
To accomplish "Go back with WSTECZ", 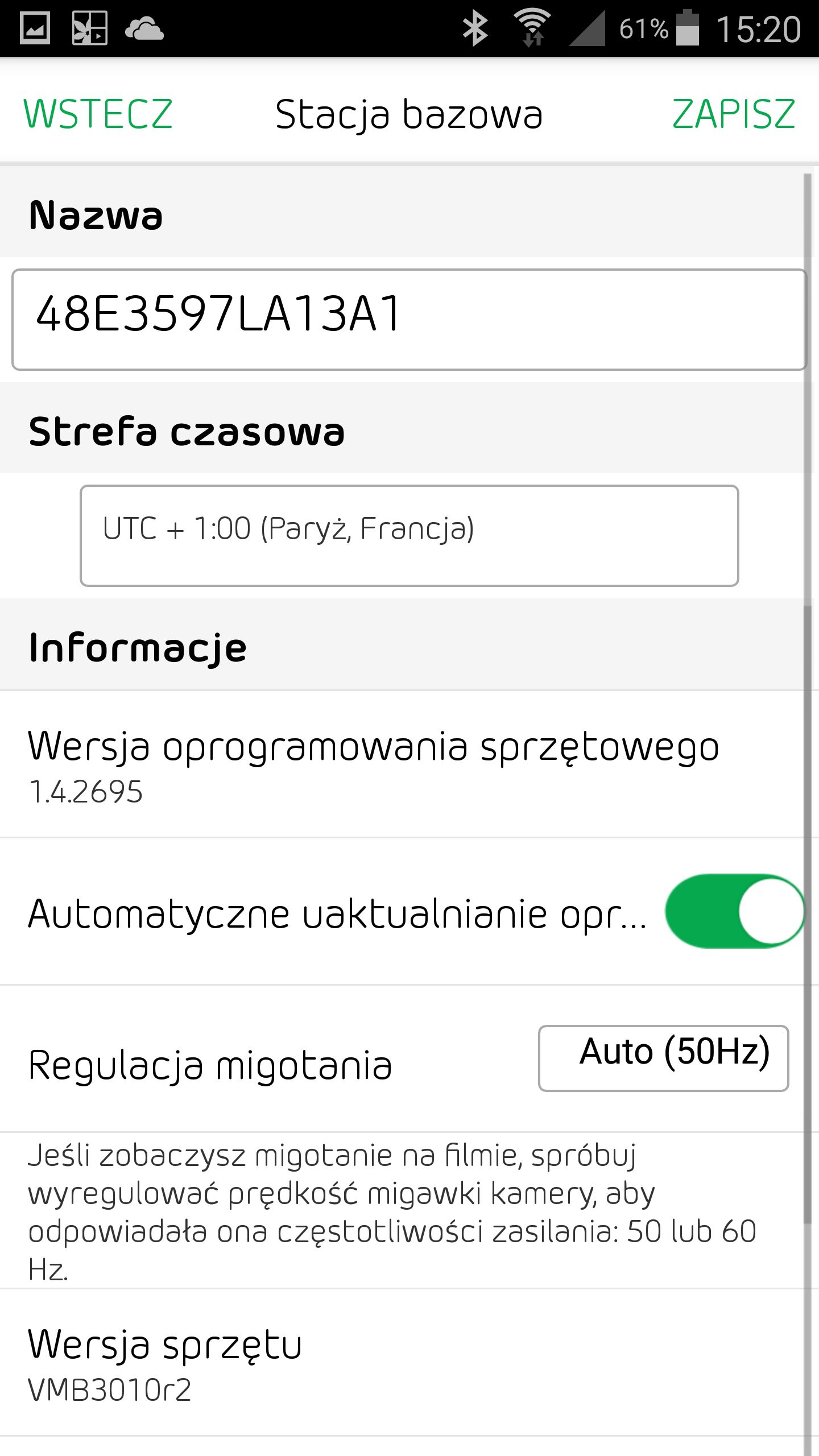I will point(98,114).
